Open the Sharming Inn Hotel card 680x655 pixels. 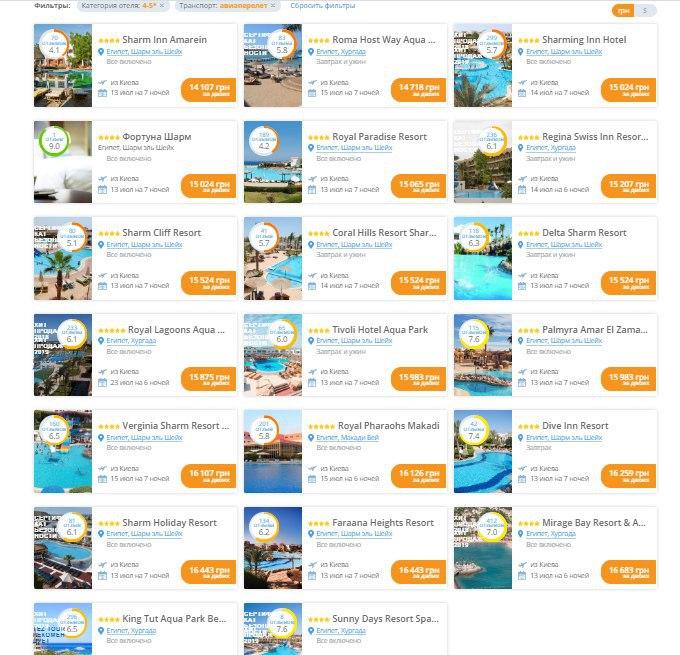pyautogui.click(x=584, y=40)
